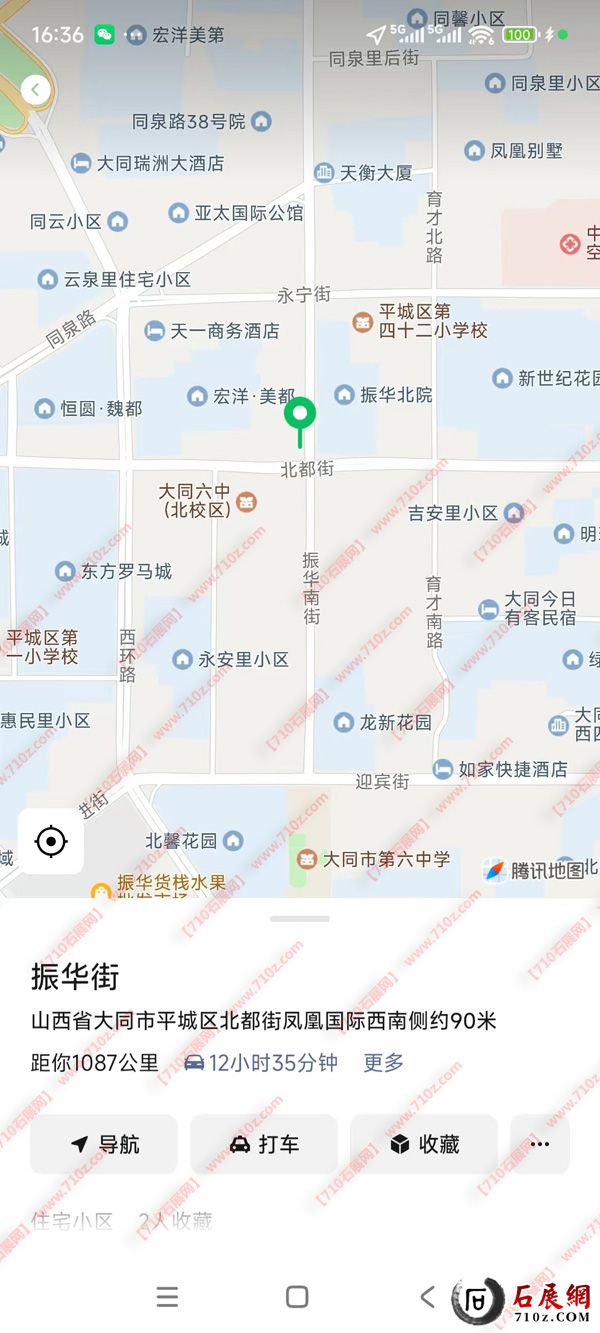Go to home screen via system button
The height and width of the screenshot is (1333, 600).
pos(297,1297)
